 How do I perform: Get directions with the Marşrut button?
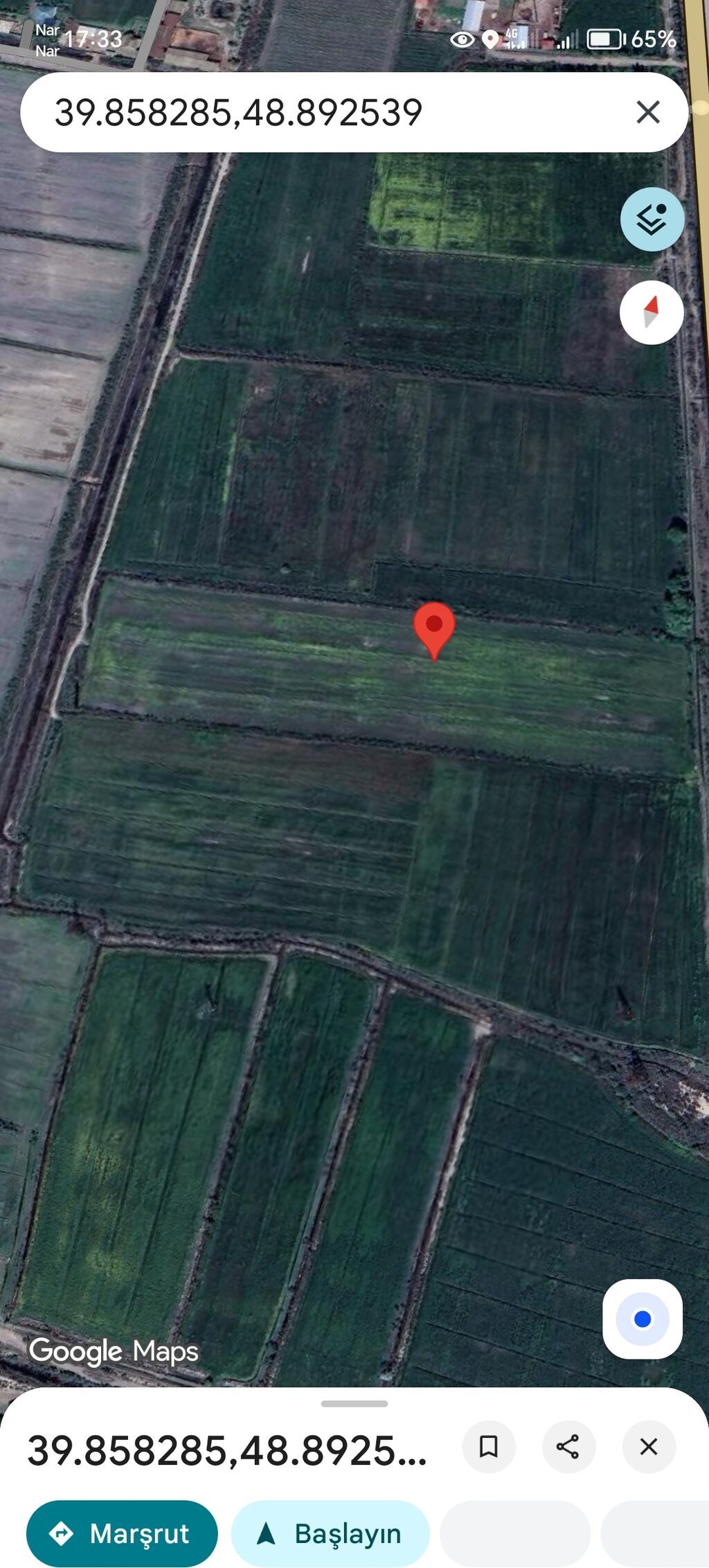[122, 1533]
